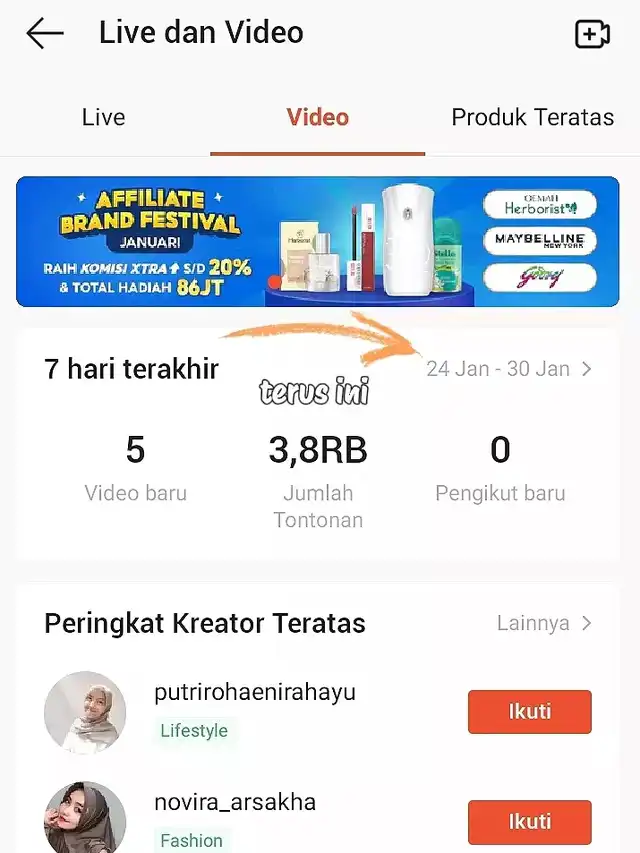Switch to the Produk Teratas tab
The image size is (640, 853).
[532, 117]
